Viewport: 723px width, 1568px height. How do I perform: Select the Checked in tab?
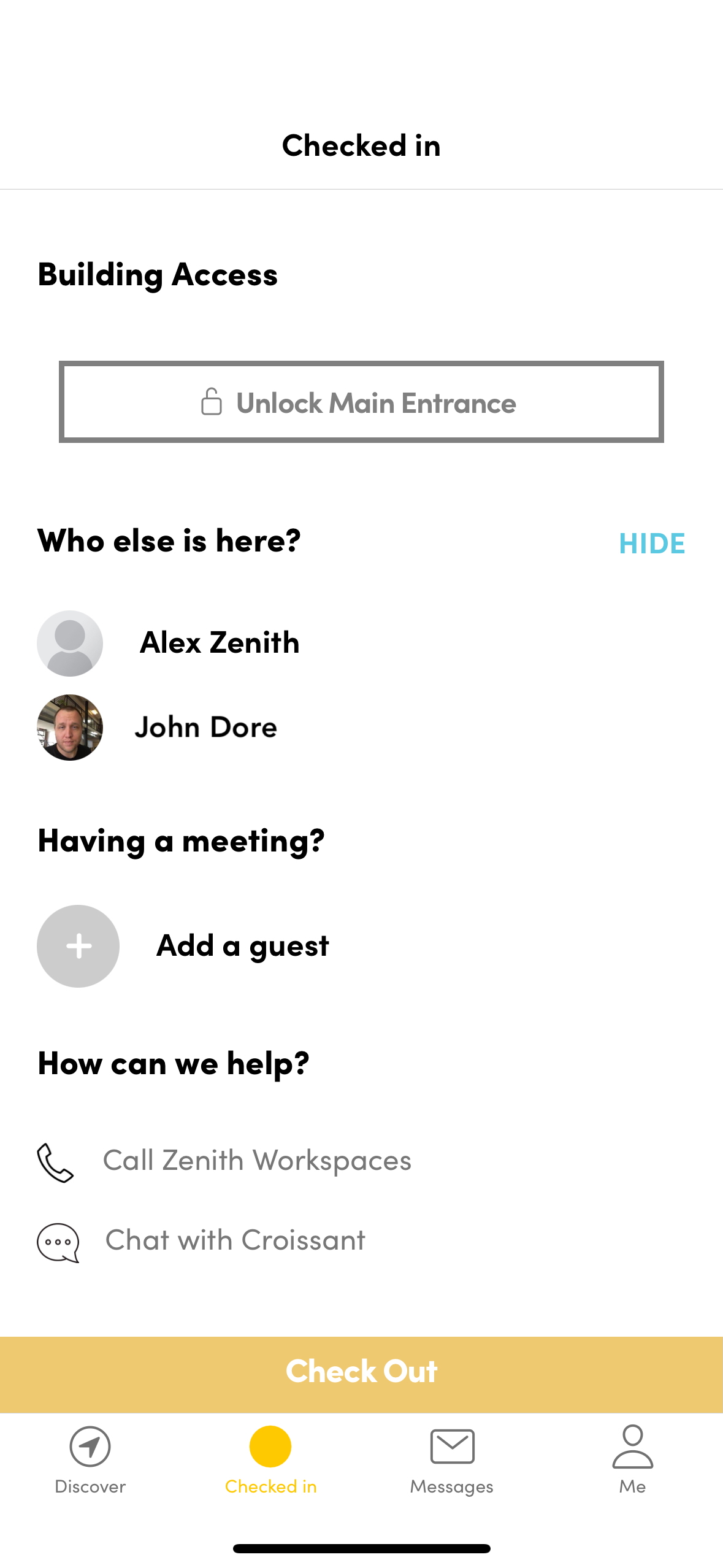270,1459
